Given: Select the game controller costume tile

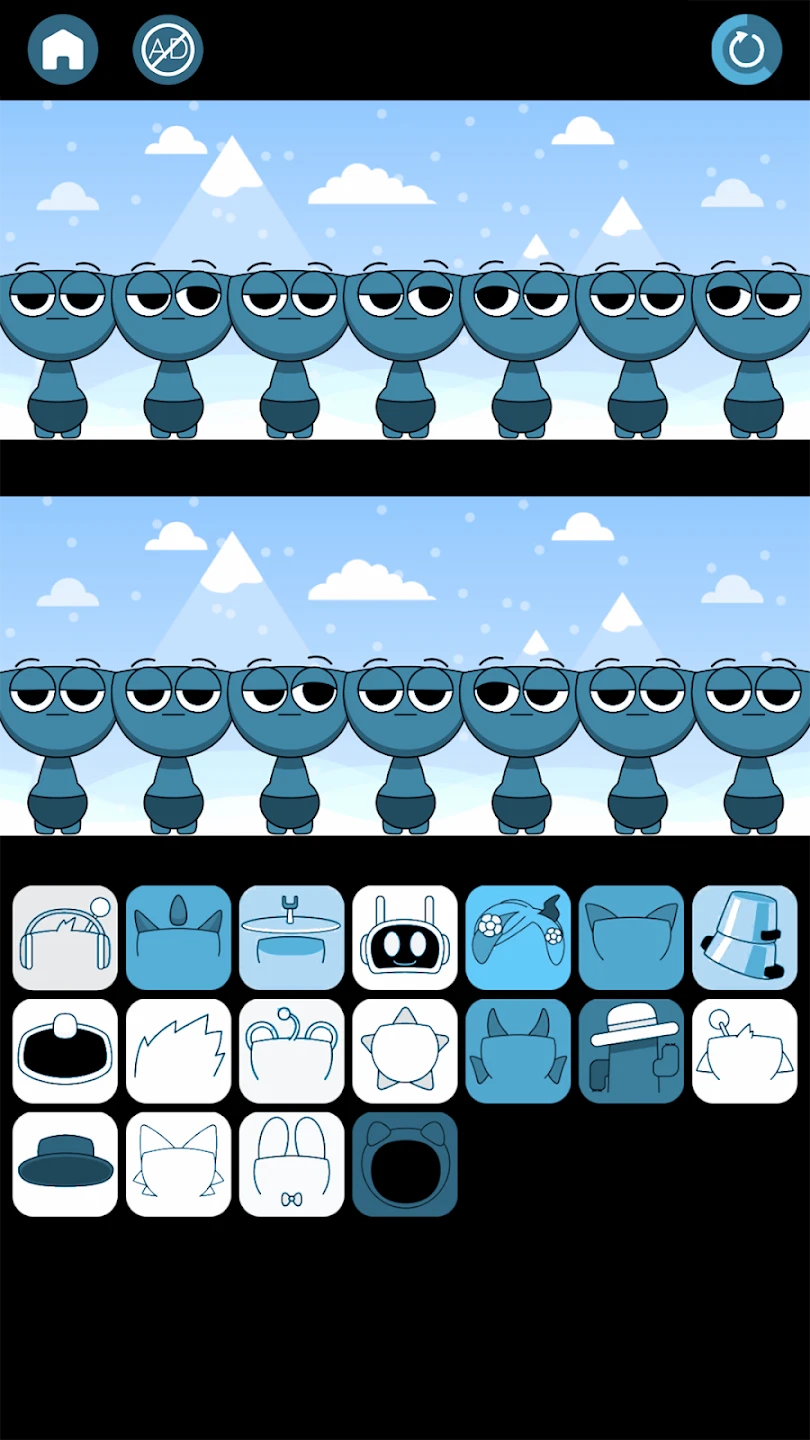Looking at the screenshot, I should tap(518, 938).
